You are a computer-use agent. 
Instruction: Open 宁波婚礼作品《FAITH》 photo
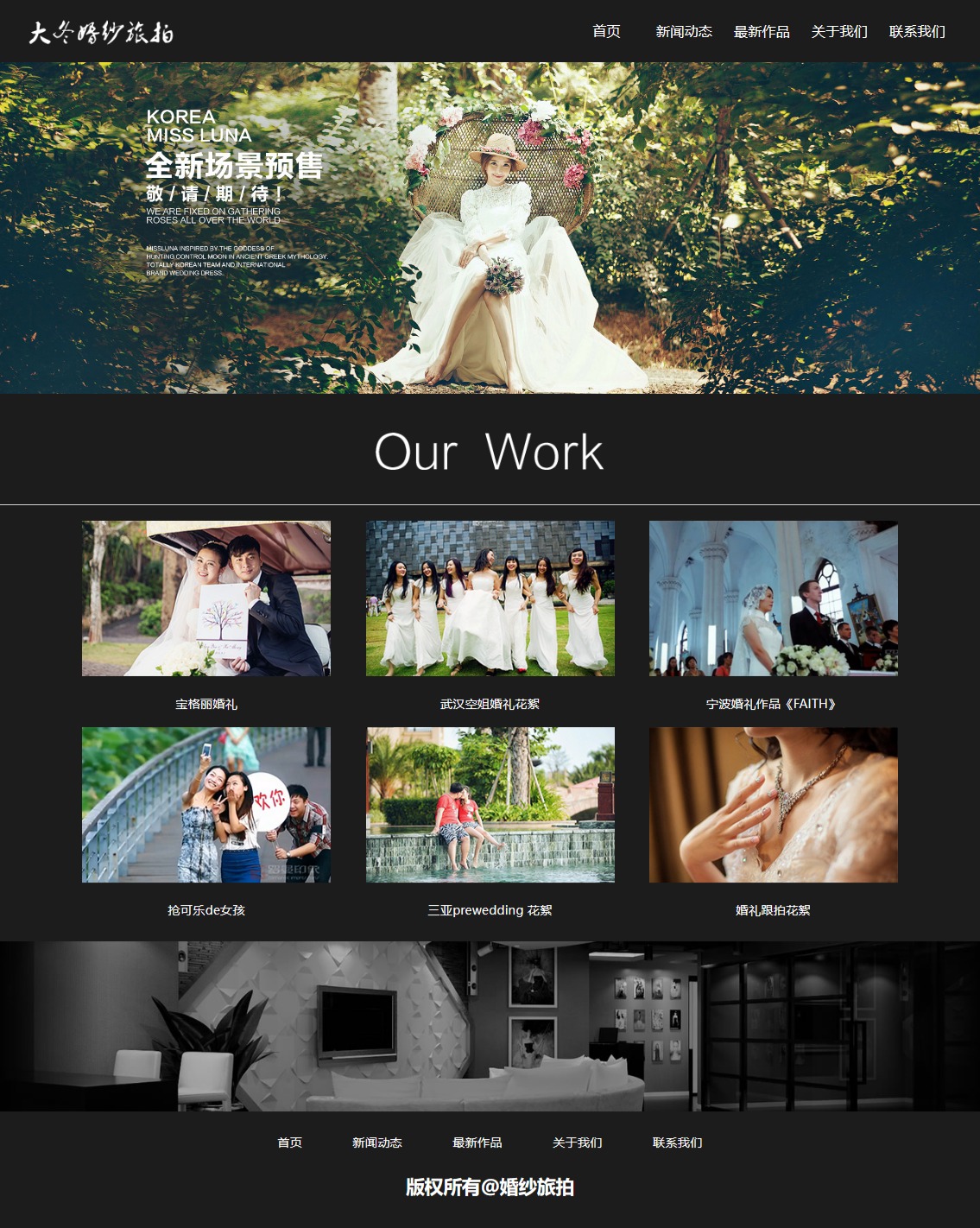coord(773,598)
